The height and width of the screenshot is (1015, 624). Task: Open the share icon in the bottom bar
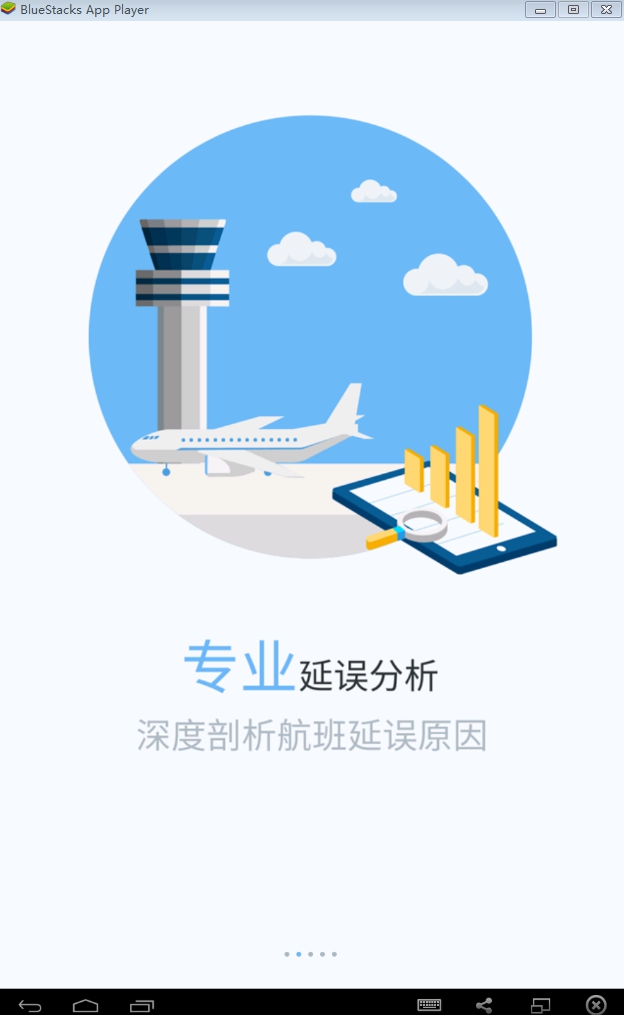pos(484,1004)
